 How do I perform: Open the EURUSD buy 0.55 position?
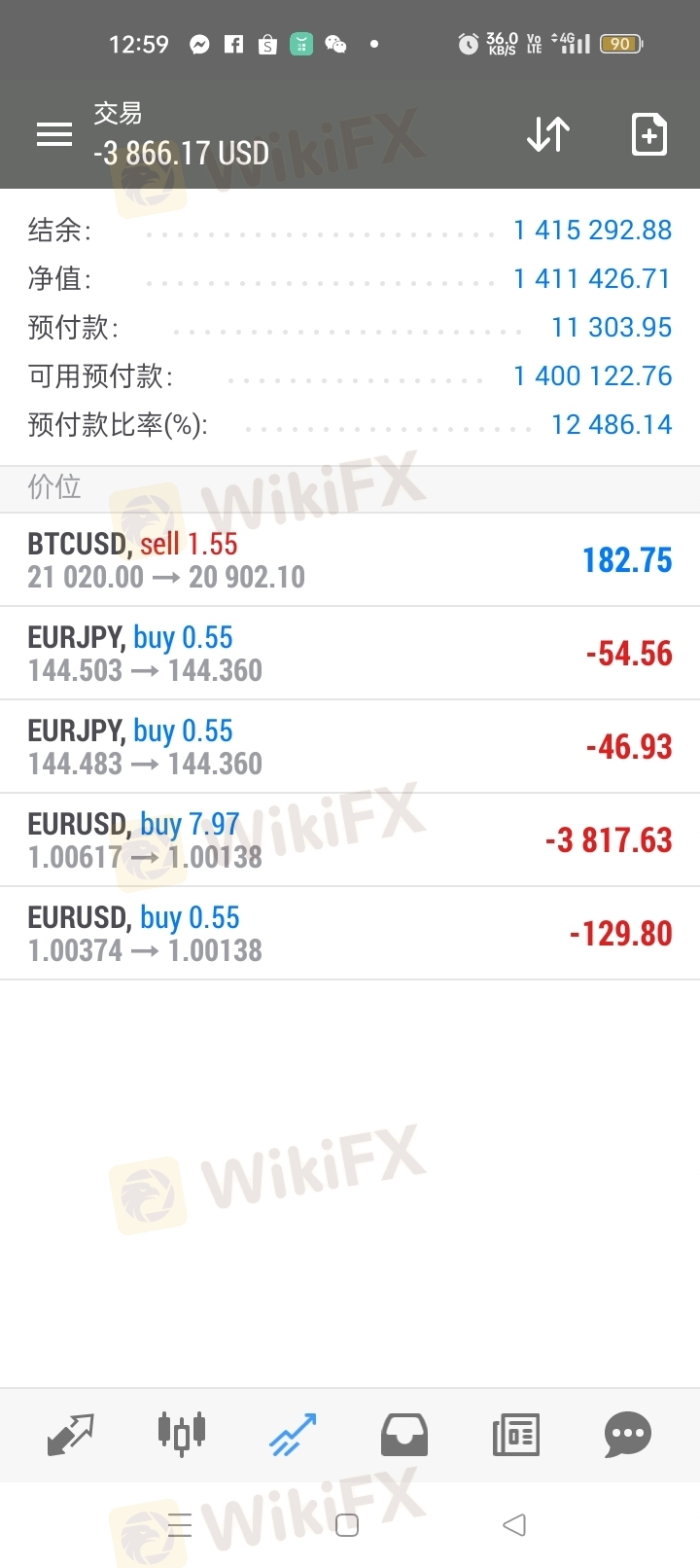coord(350,934)
